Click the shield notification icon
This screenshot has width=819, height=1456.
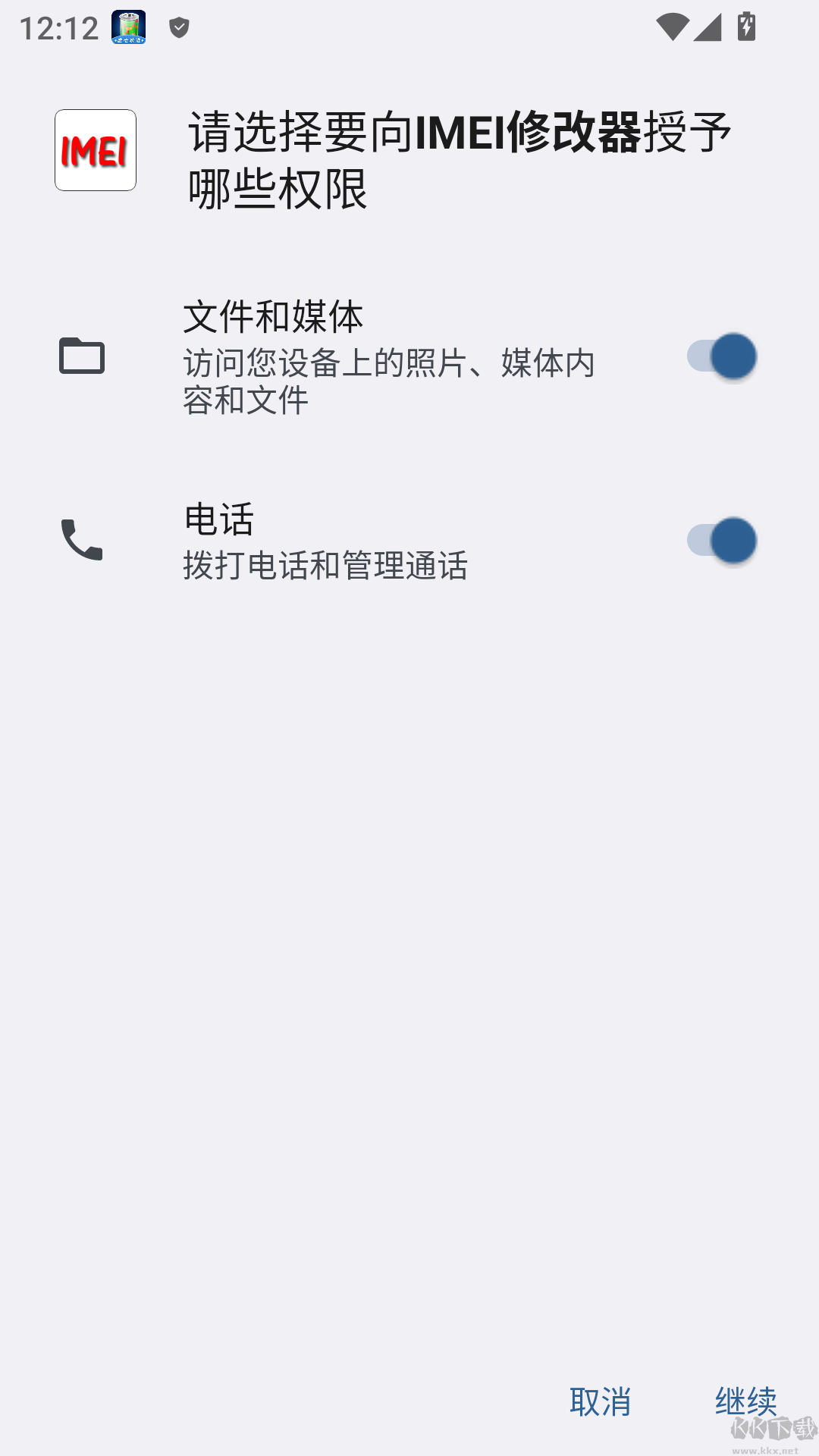178,27
